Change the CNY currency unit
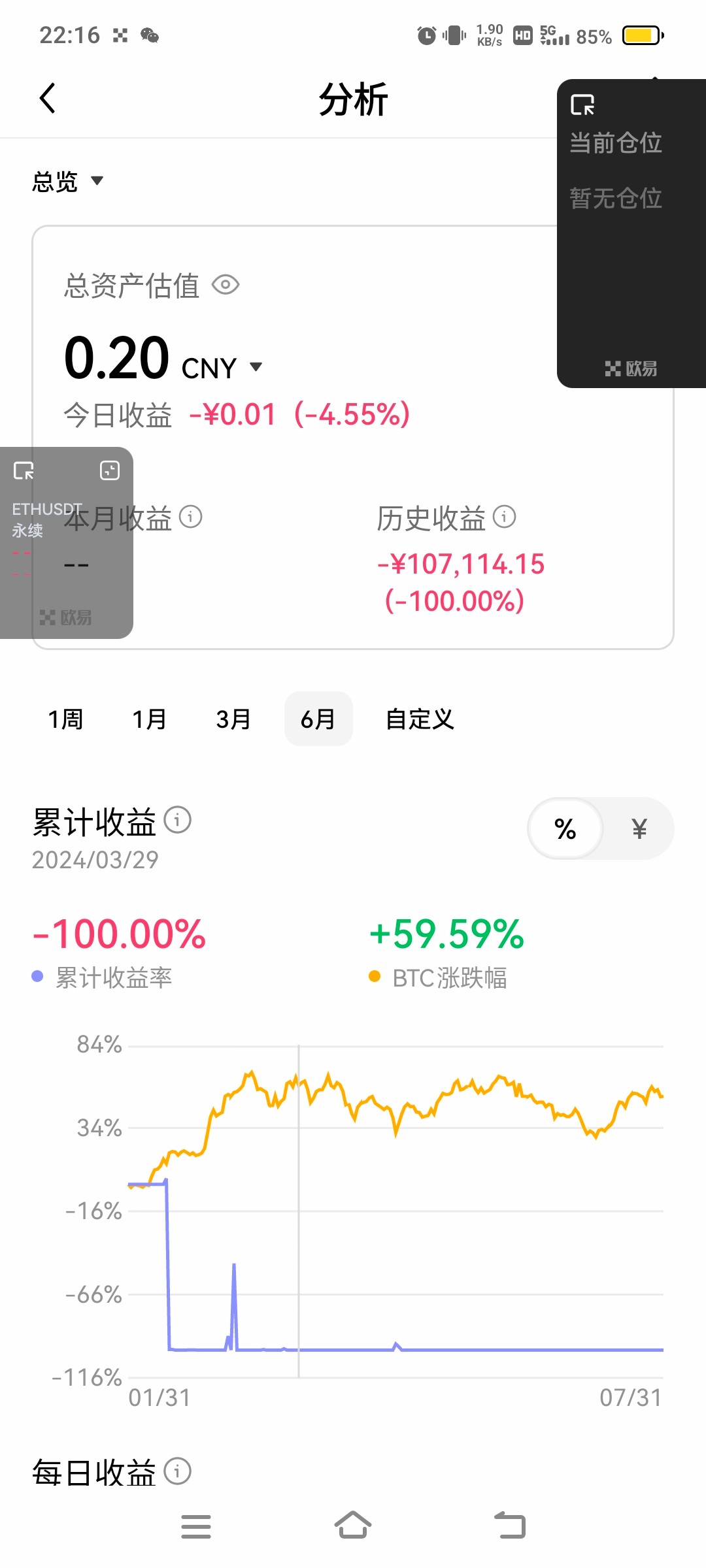 point(222,367)
